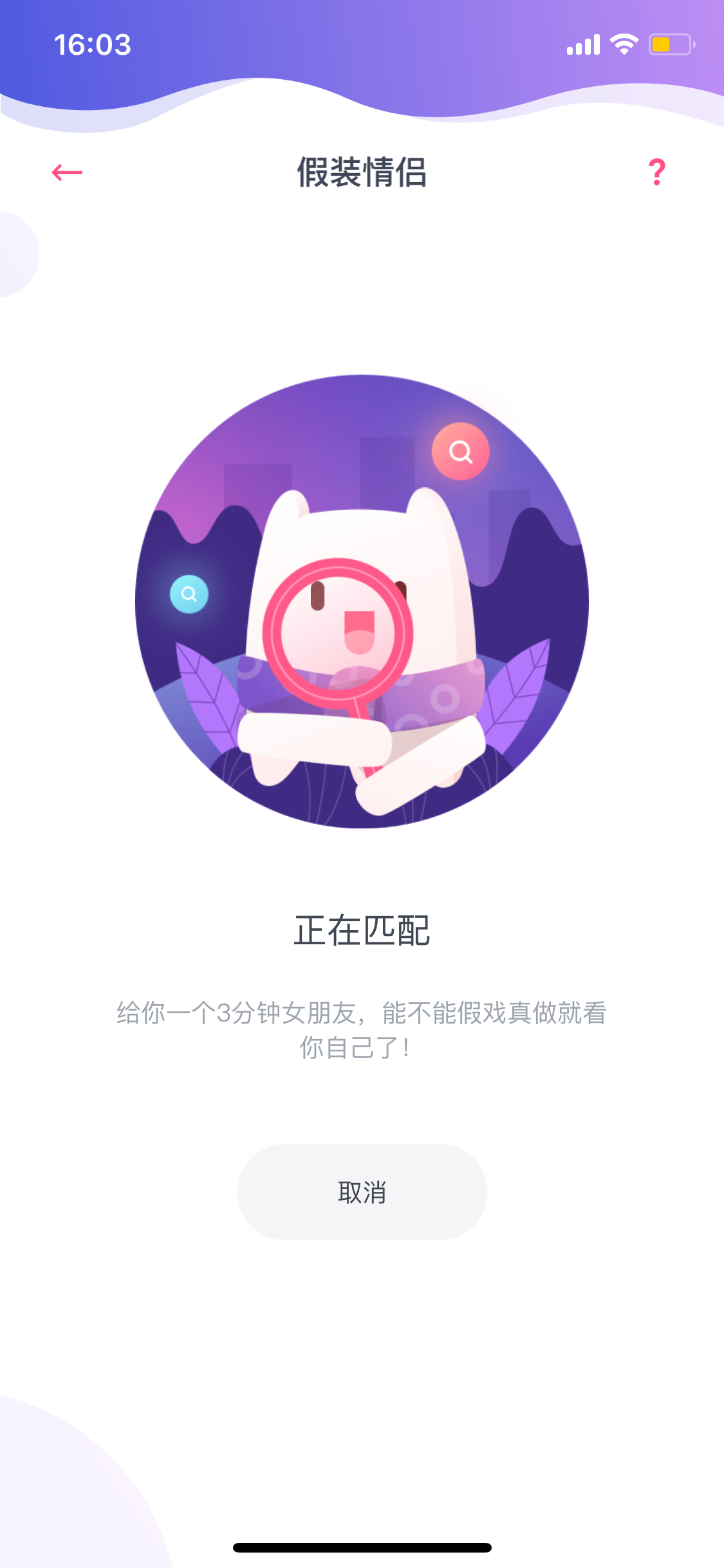Click the back arrow to exit matching

pos(66,173)
